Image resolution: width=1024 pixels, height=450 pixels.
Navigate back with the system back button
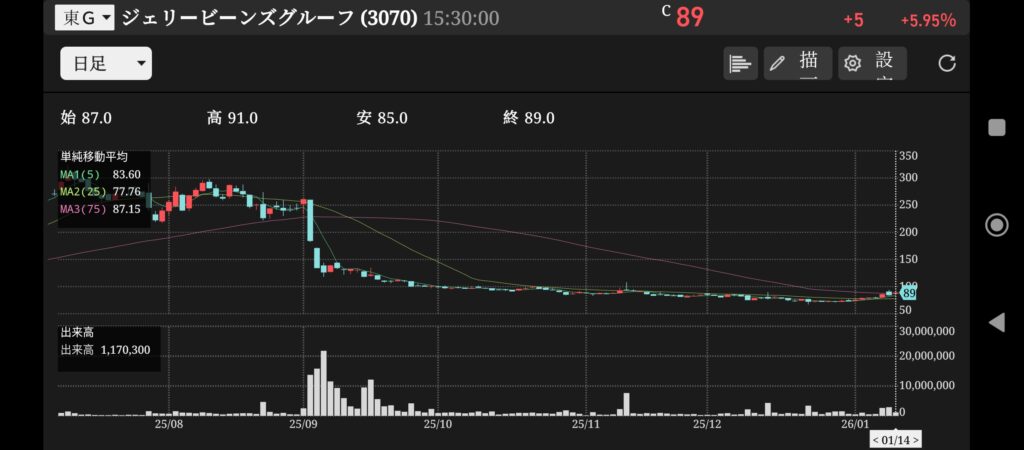click(x=996, y=322)
